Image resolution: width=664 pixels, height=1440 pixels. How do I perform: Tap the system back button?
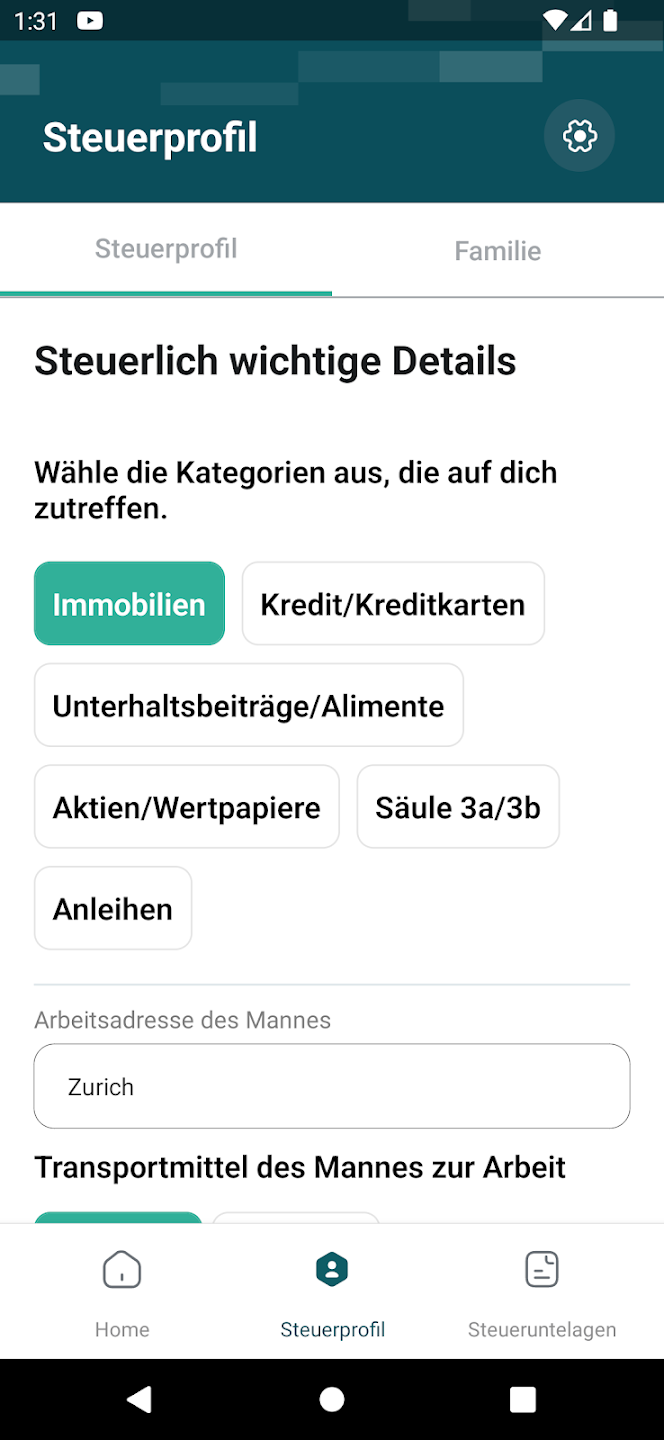click(x=139, y=1399)
